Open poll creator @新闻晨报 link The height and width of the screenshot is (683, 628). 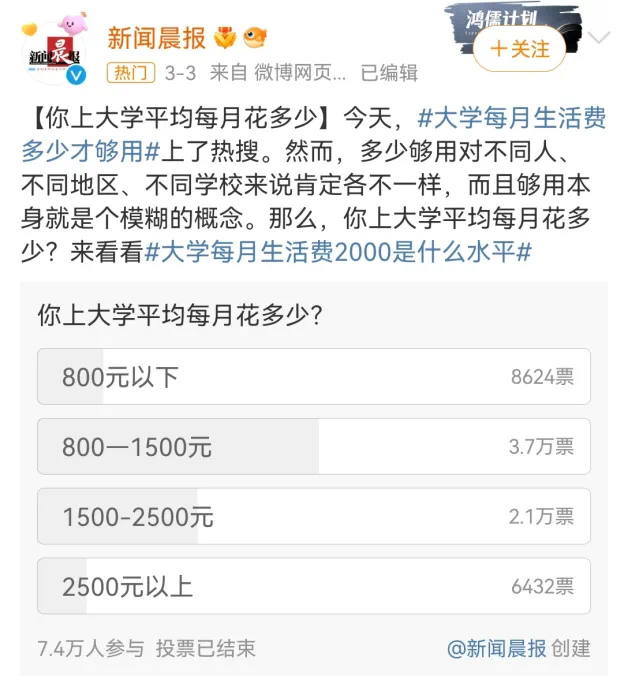pyautogui.click(x=497, y=648)
